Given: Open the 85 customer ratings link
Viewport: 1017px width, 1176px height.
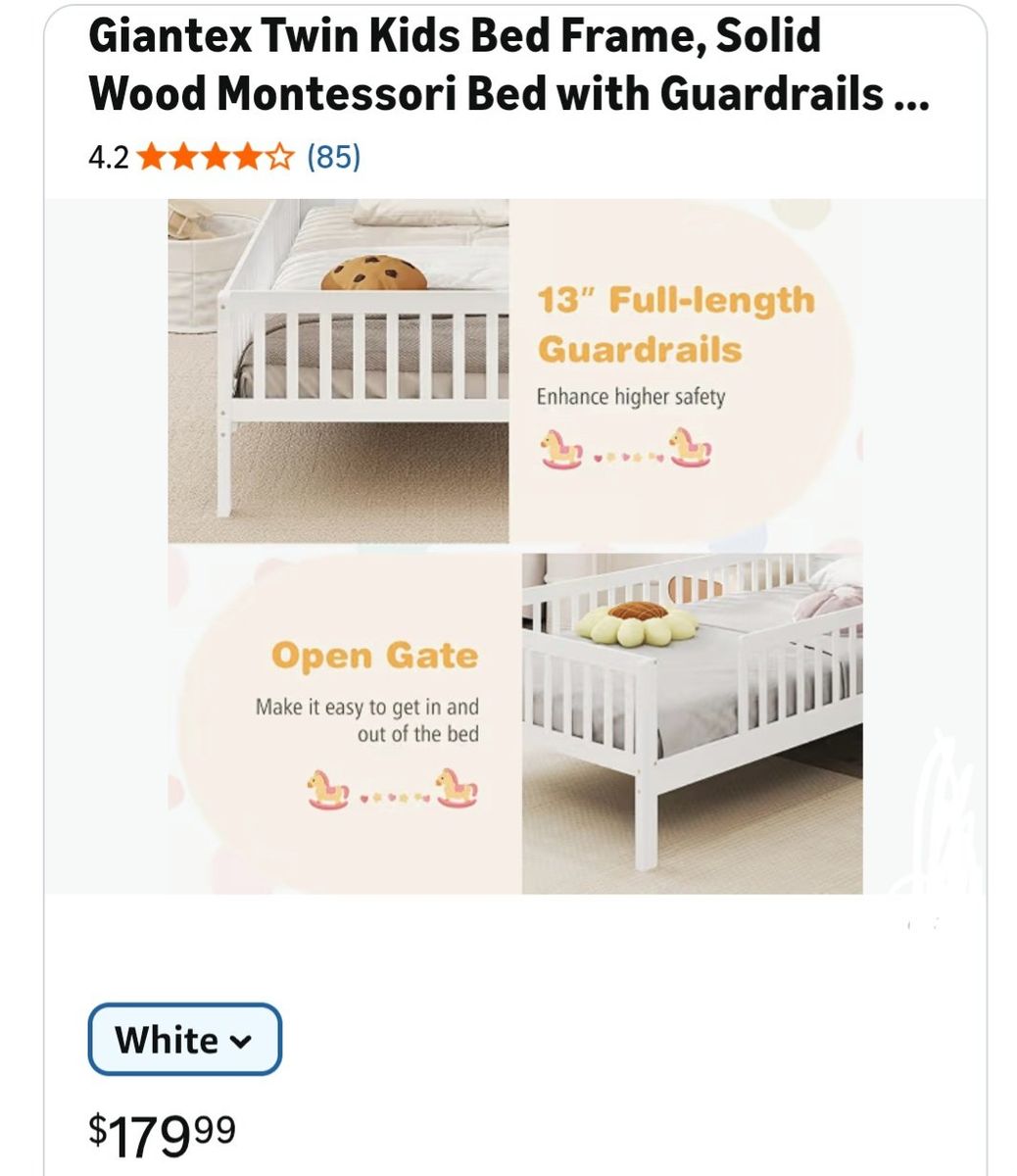Looking at the screenshot, I should 333,156.
